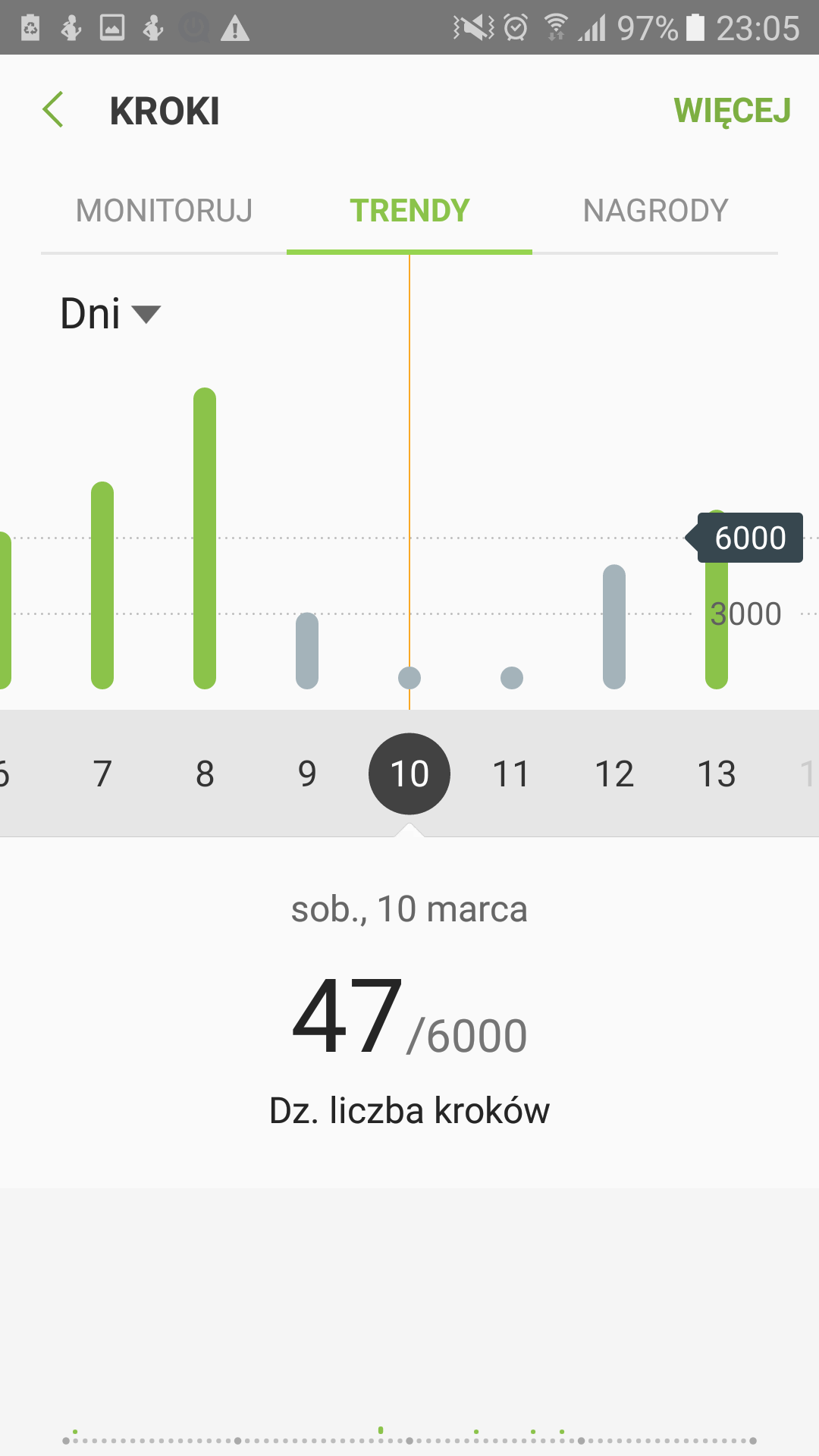The image size is (819, 1456).
Task: Select the TRENDY tab
Action: [x=409, y=211]
